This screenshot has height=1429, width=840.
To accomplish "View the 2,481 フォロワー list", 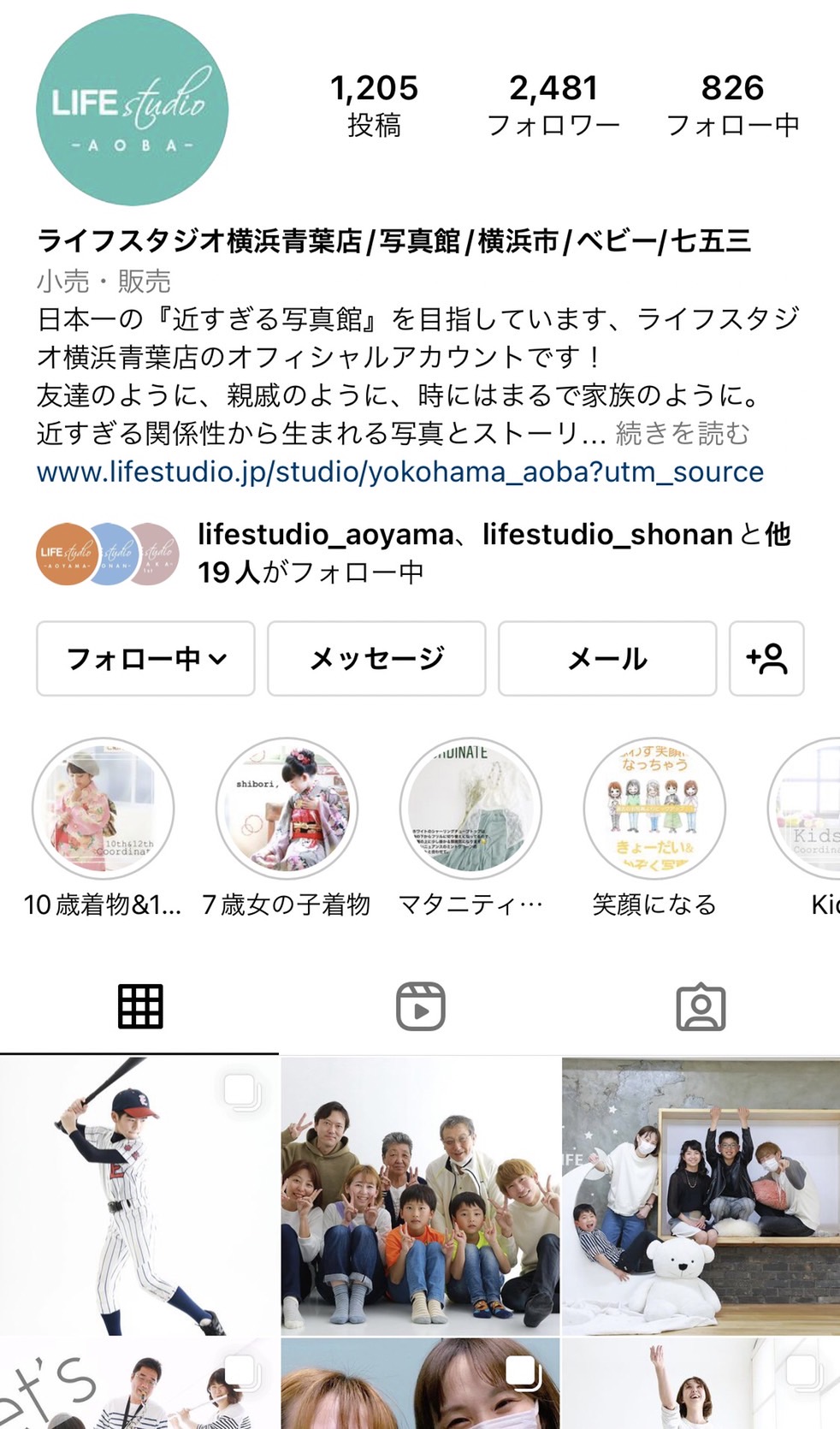I will coord(553,104).
